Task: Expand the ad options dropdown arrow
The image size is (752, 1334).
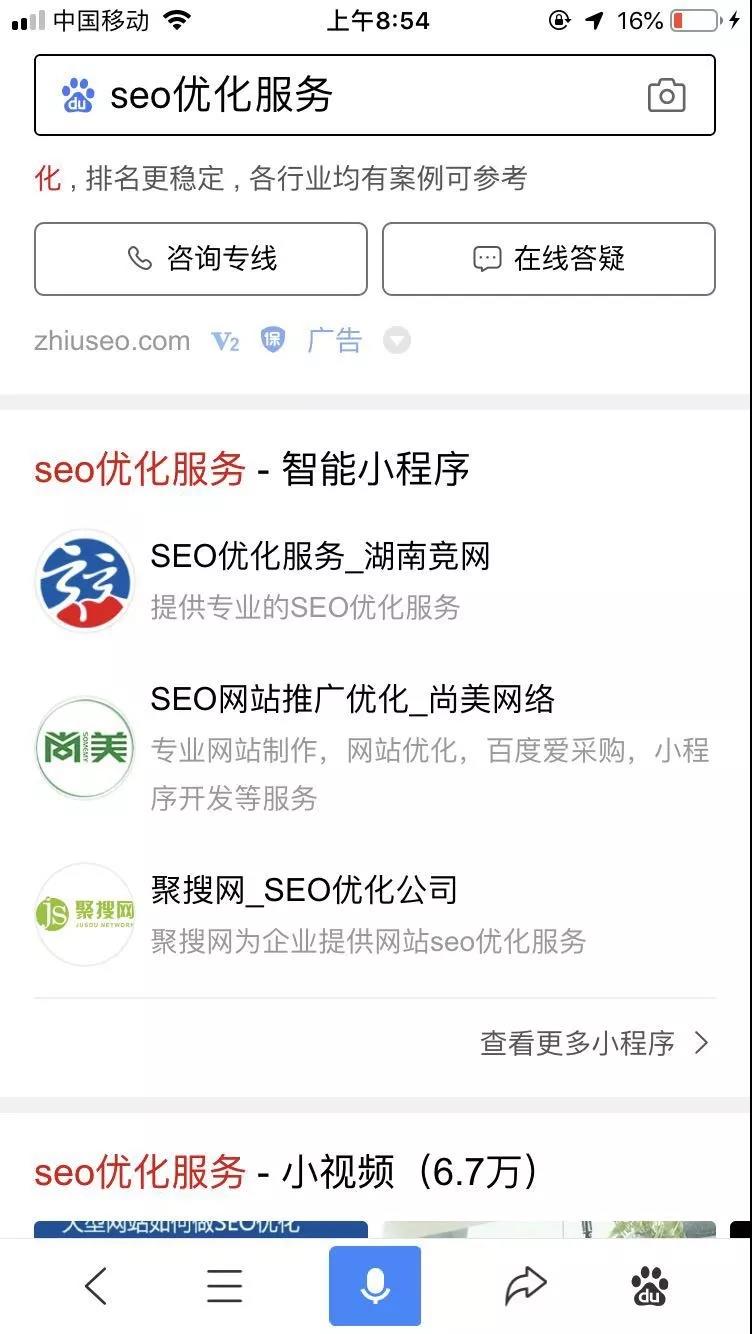Action: (x=397, y=341)
